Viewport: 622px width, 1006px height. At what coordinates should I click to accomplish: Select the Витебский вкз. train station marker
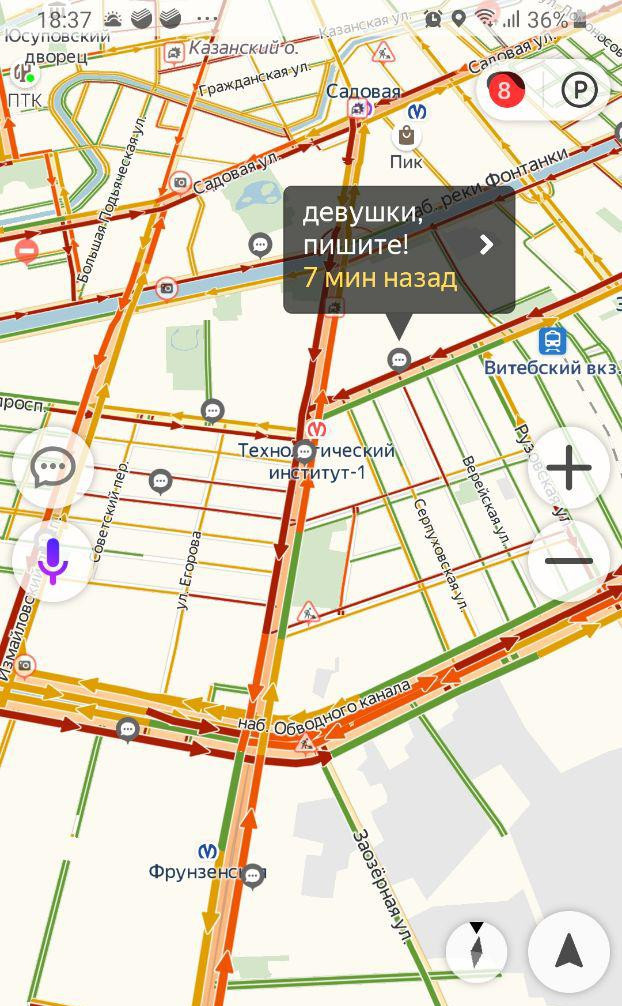(x=552, y=340)
